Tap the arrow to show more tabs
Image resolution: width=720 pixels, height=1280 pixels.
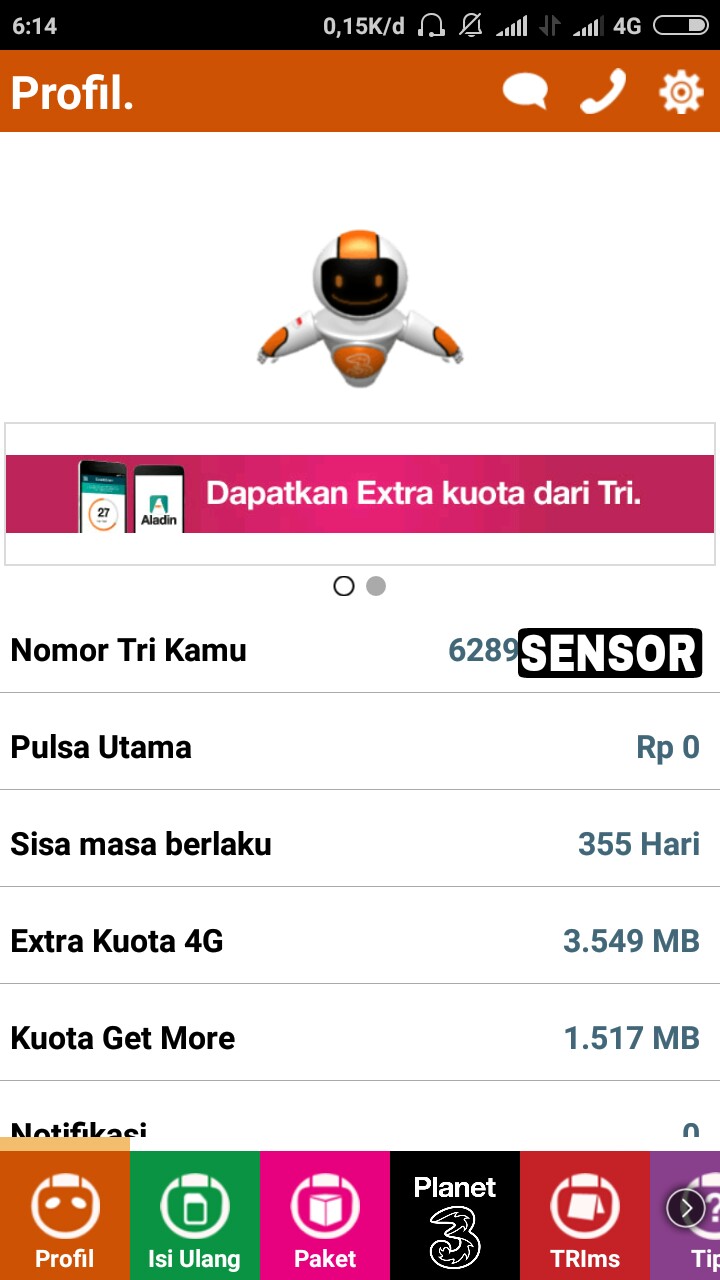click(x=686, y=1208)
